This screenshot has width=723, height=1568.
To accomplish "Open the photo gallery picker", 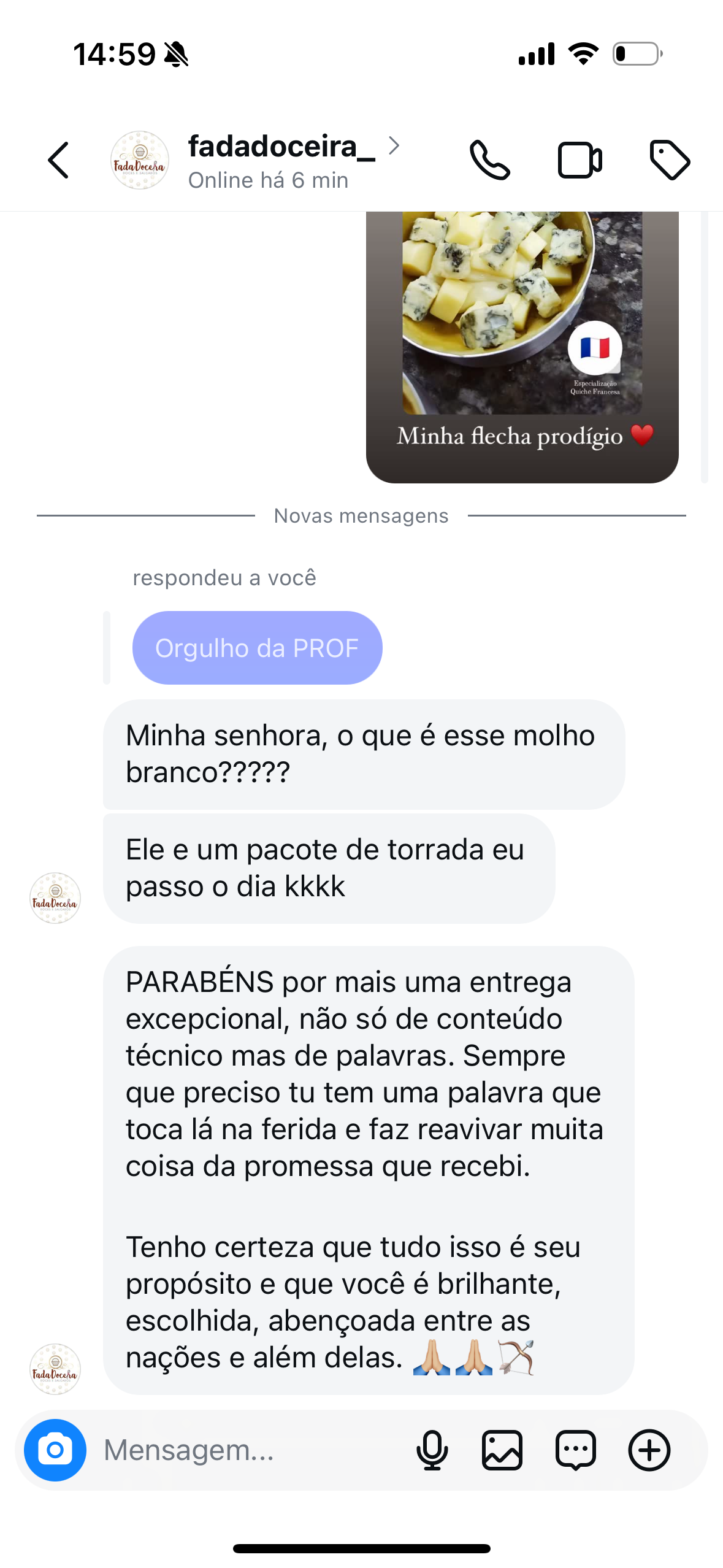I will pos(502,1450).
